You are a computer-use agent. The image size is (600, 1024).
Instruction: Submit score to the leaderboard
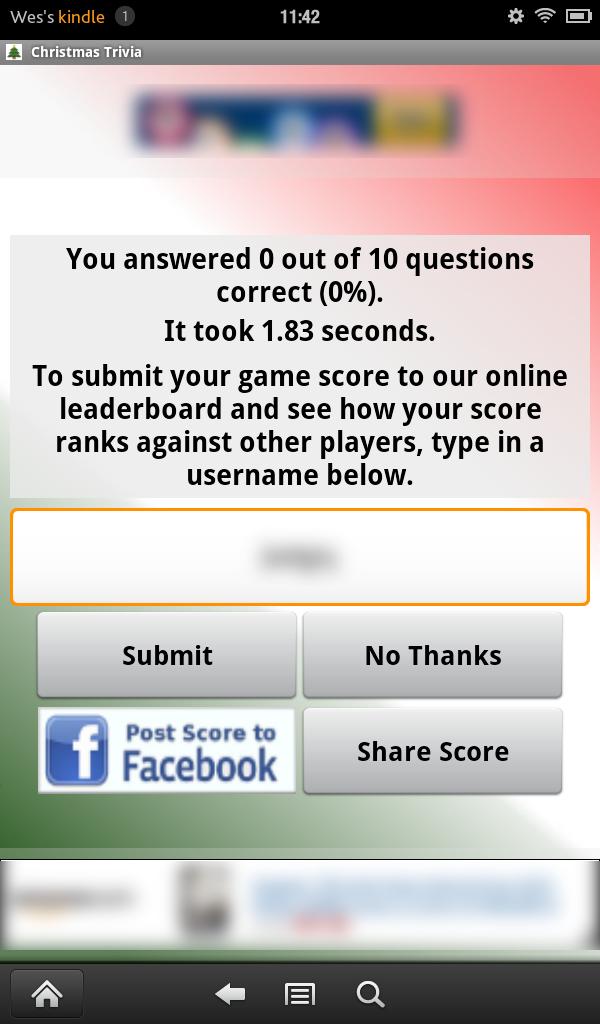[x=167, y=655]
